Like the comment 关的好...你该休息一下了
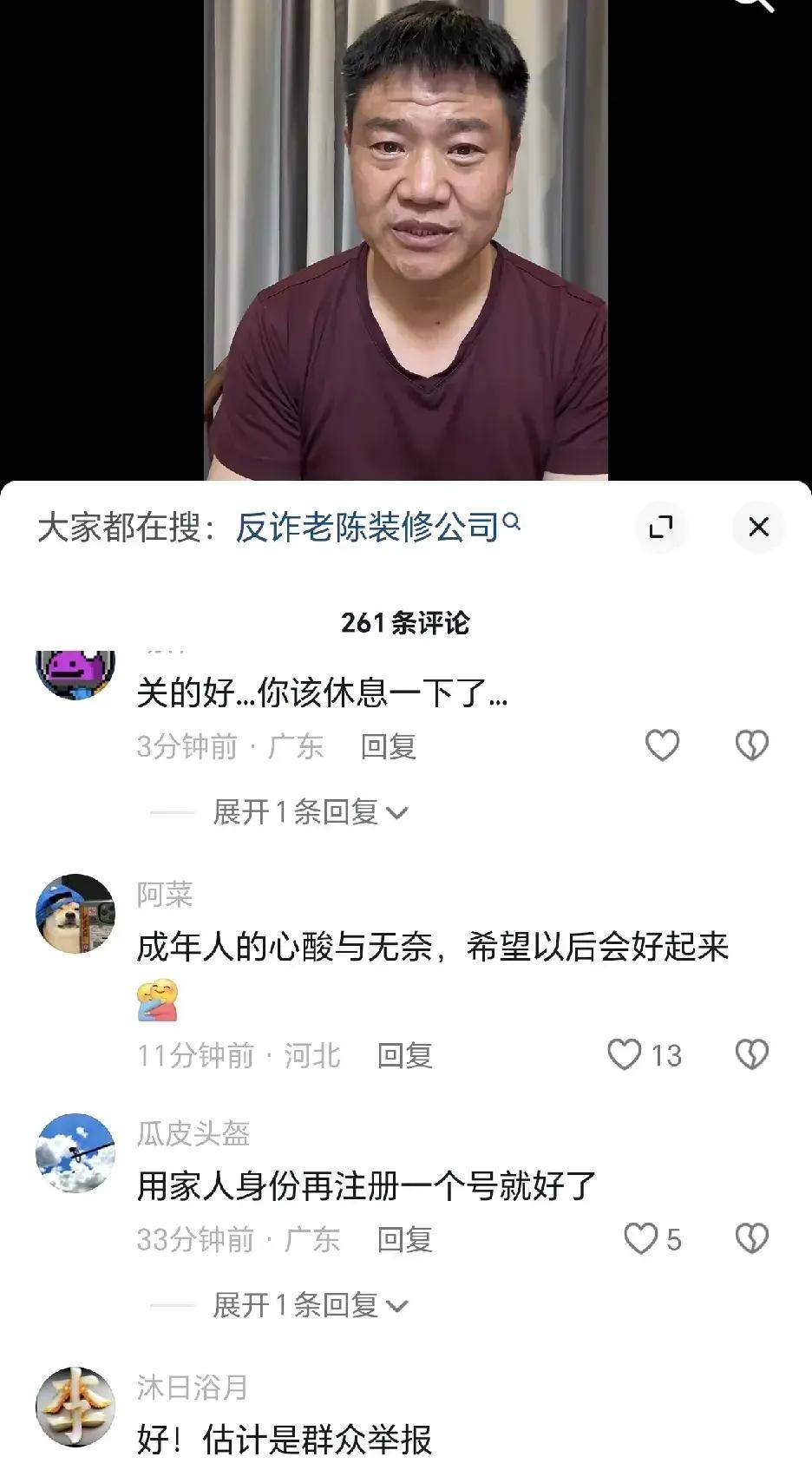The height and width of the screenshot is (1470, 812). pos(662,745)
